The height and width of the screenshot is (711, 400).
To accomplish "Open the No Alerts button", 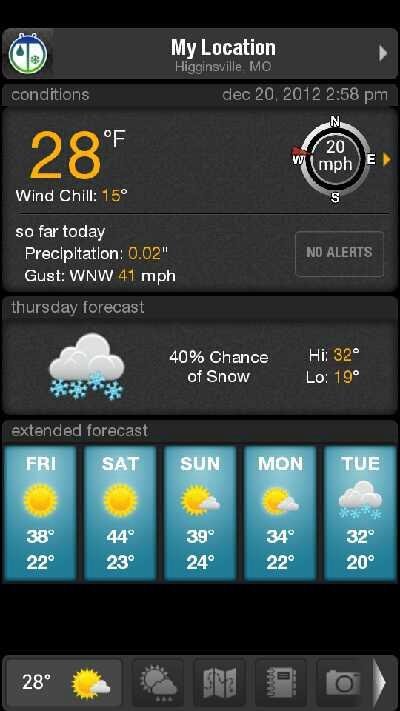I will (x=339, y=253).
